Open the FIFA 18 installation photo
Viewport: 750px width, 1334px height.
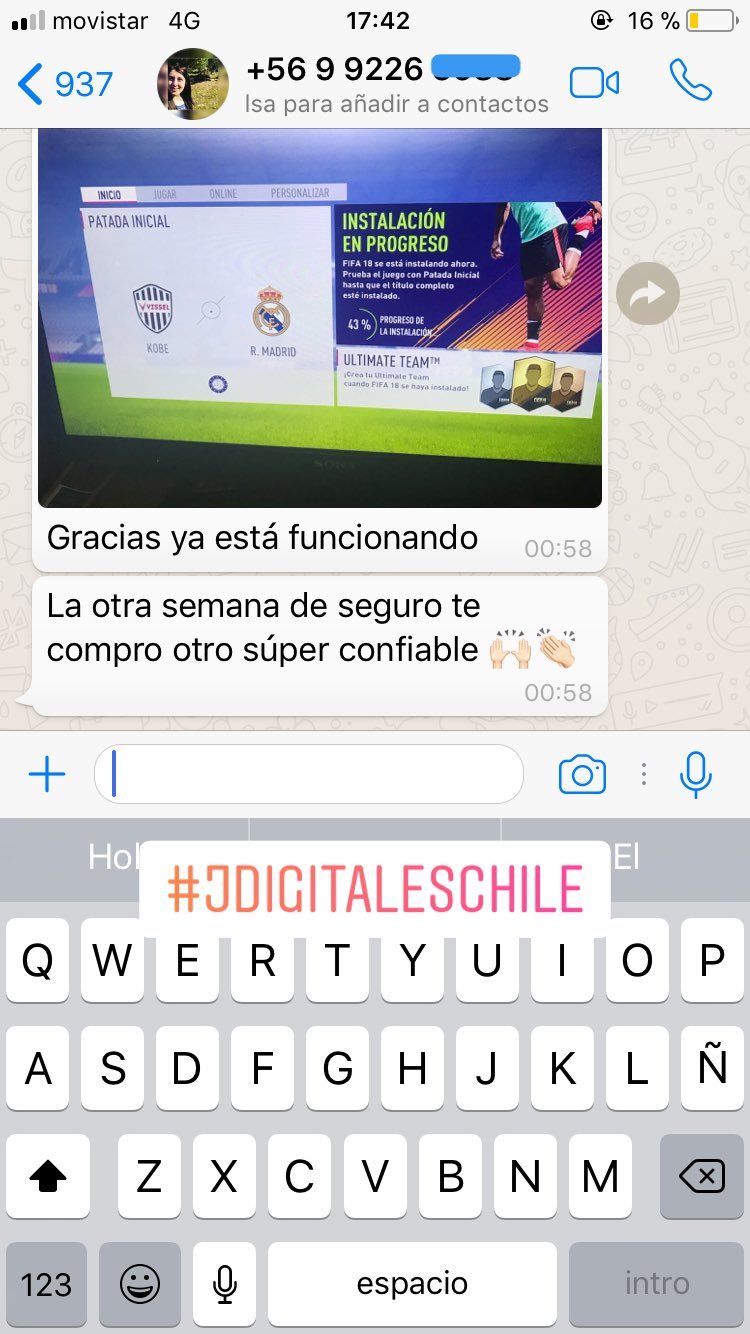coord(320,317)
